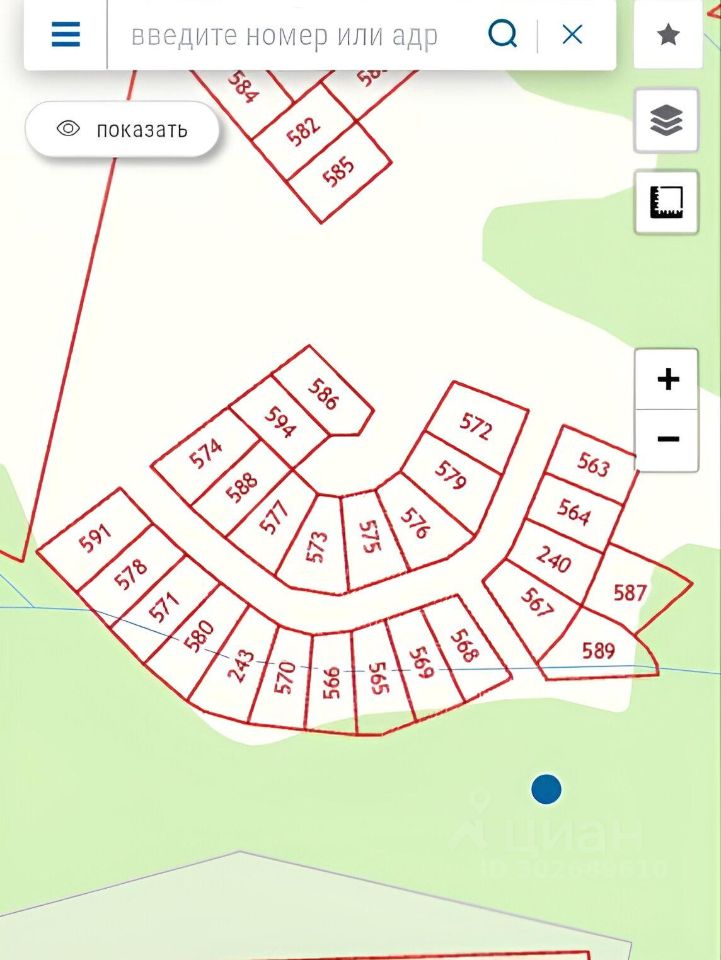Open favorites with the star button
Screen dimensions: 721x960
(668, 36)
